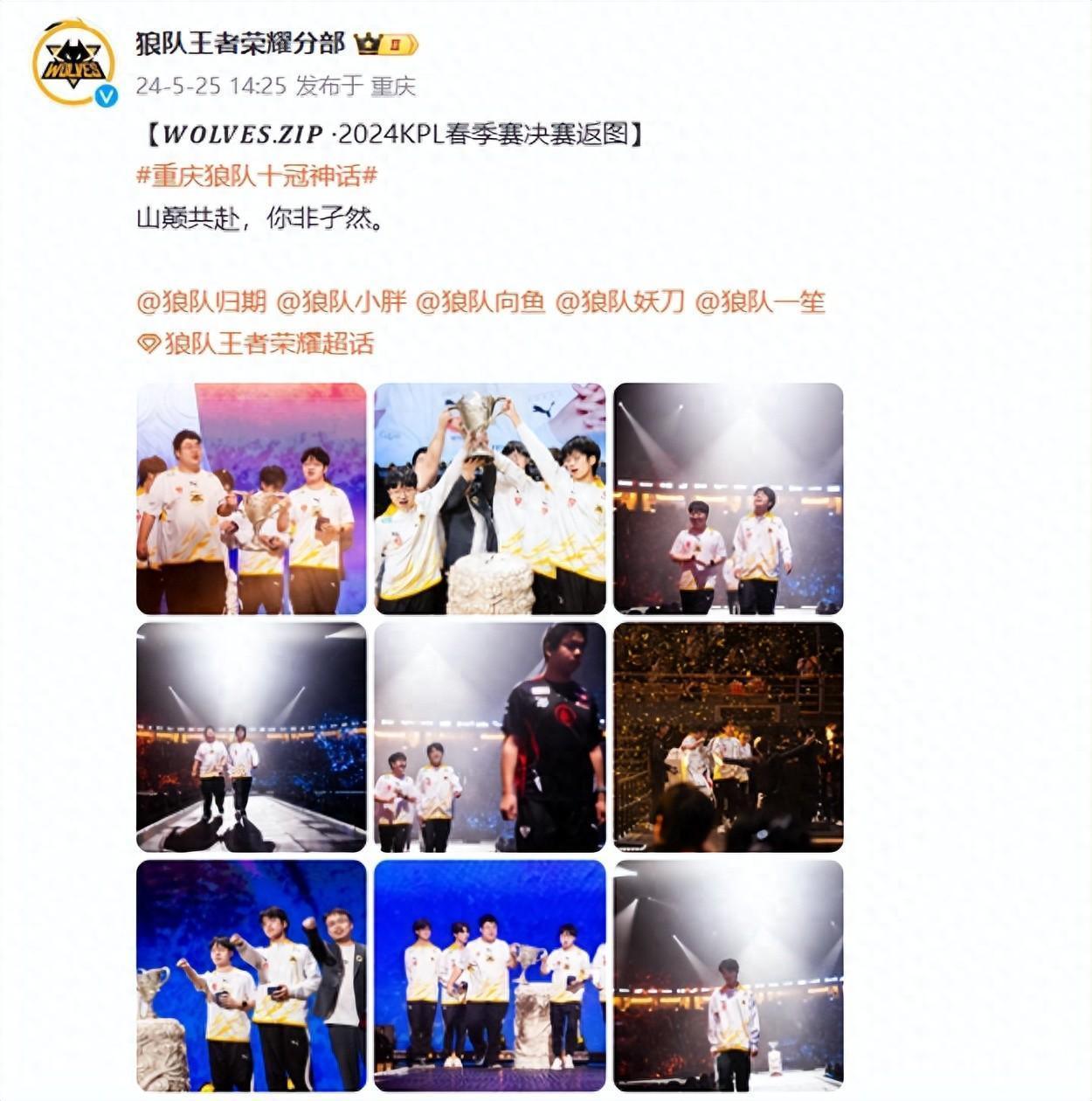View the photo of players raising the trophy
Screen dimensions: 1092x1101
point(490,499)
